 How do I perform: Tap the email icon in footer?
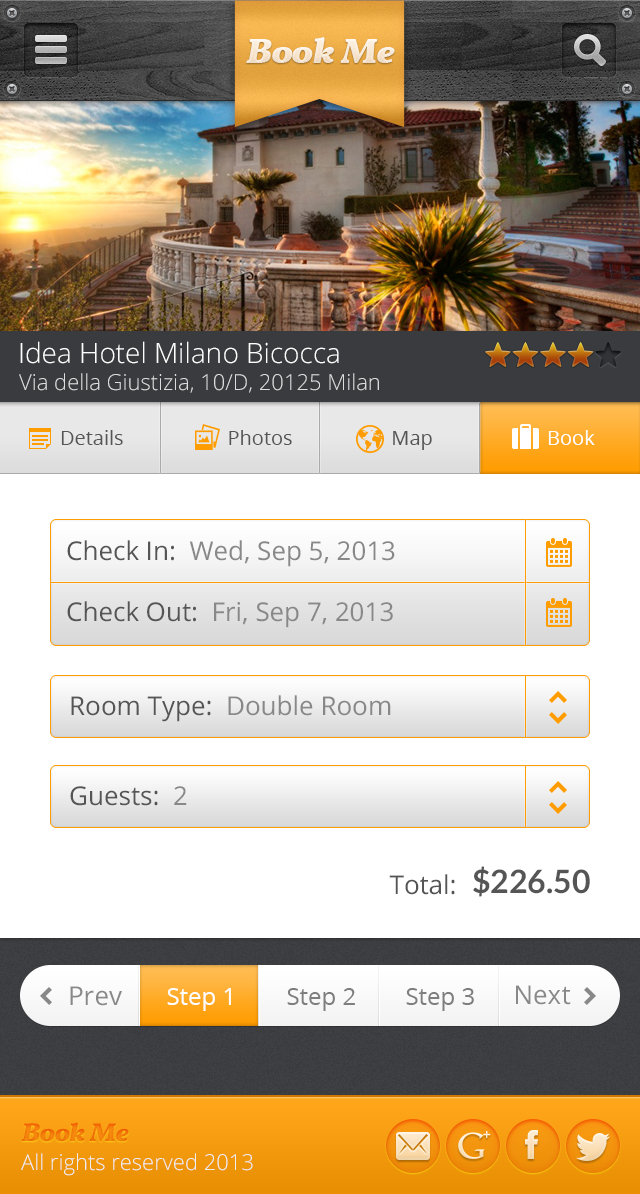[x=412, y=1146]
